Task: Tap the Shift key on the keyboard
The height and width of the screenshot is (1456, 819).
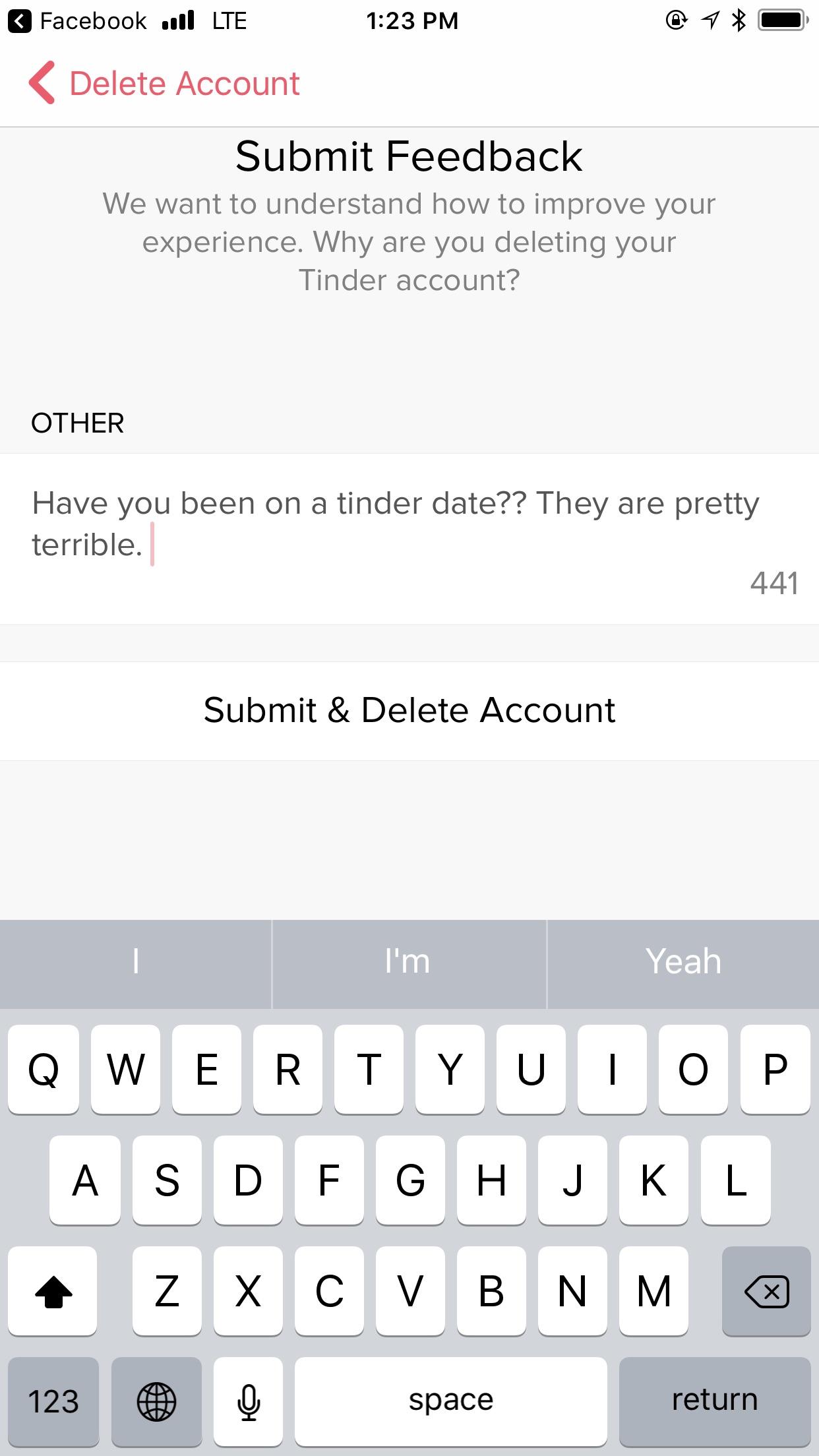Action: point(52,1291)
